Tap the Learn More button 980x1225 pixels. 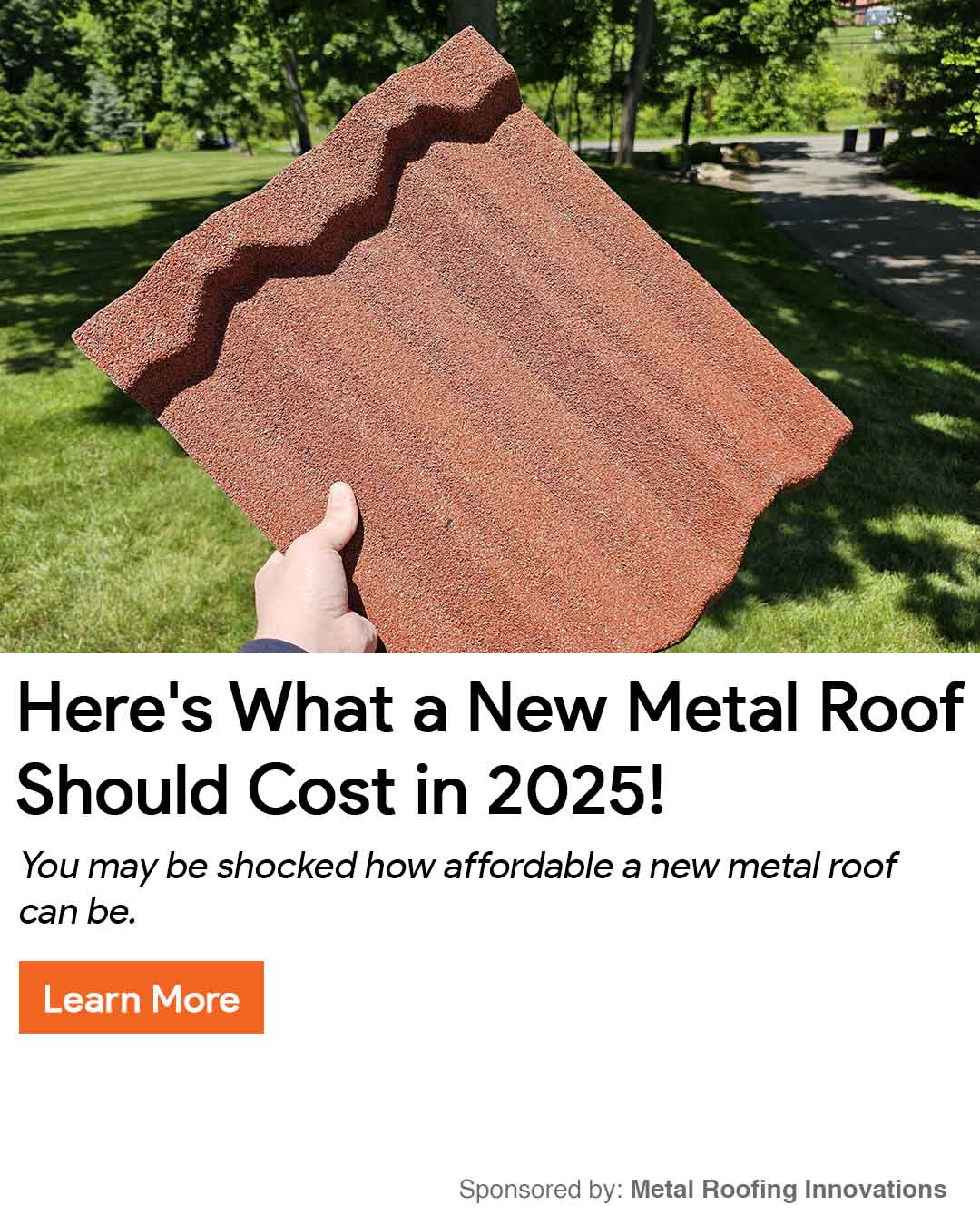click(142, 997)
